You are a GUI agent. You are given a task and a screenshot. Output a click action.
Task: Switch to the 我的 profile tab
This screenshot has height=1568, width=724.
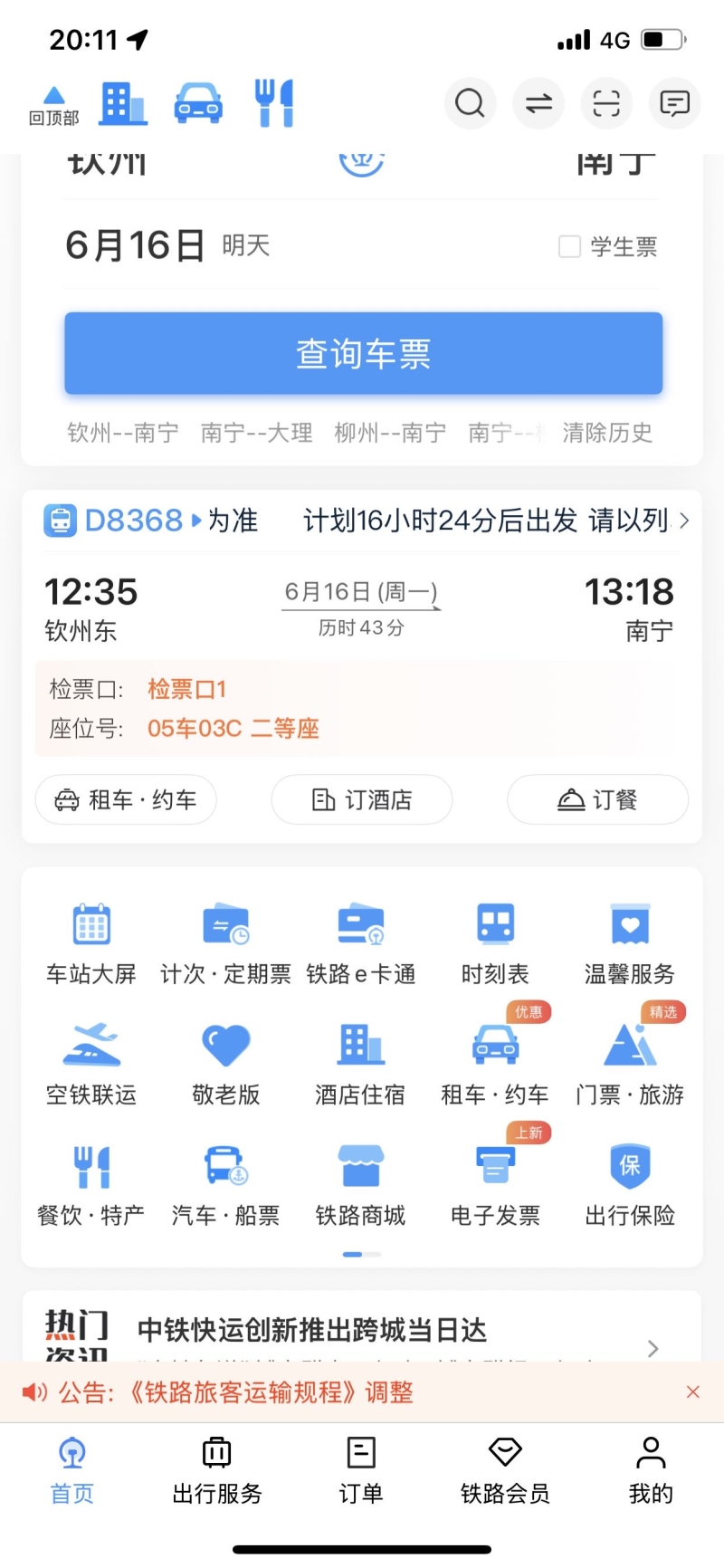coord(651,1468)
